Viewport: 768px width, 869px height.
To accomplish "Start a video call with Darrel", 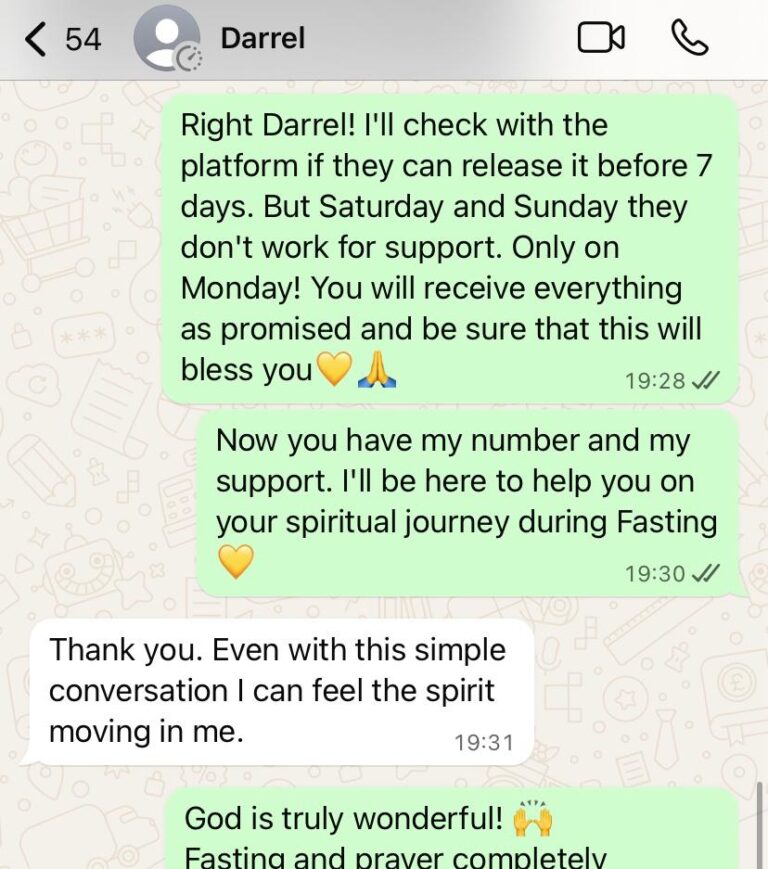I will 600,39.
